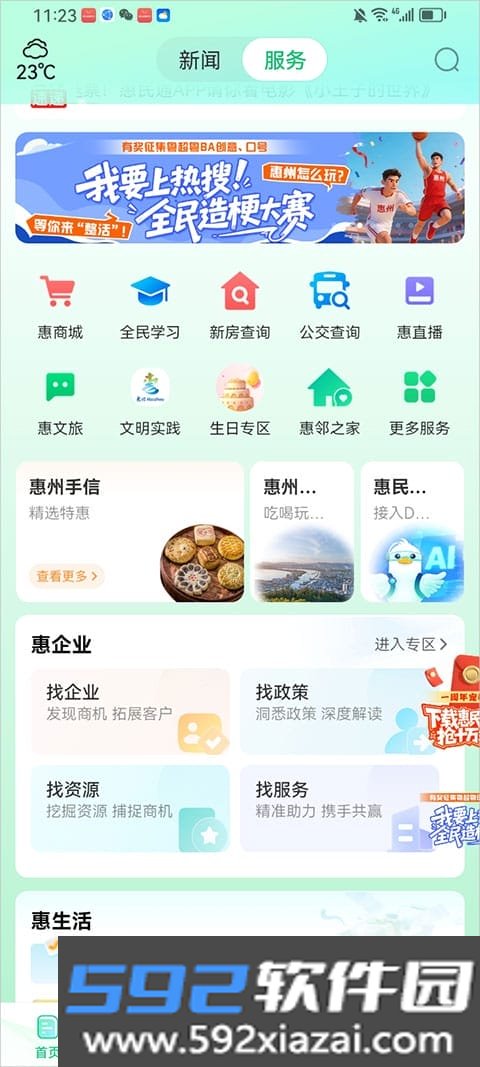Open 公交查询
480x1067 pixels.
pos(330,306)
